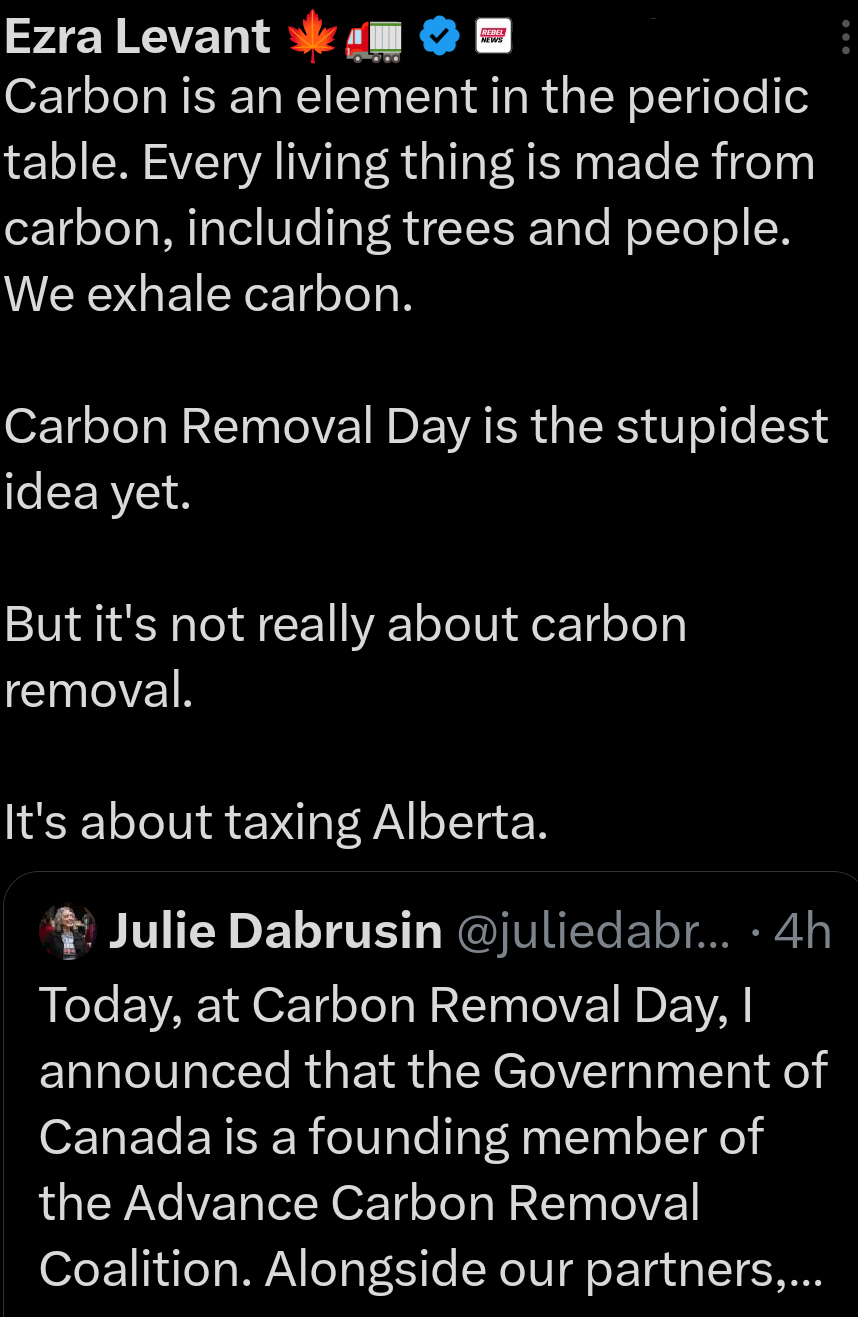Screen dimensions: 858x1317
Task: Click the 4h timestamp link
Action: (x=803, y=931)
